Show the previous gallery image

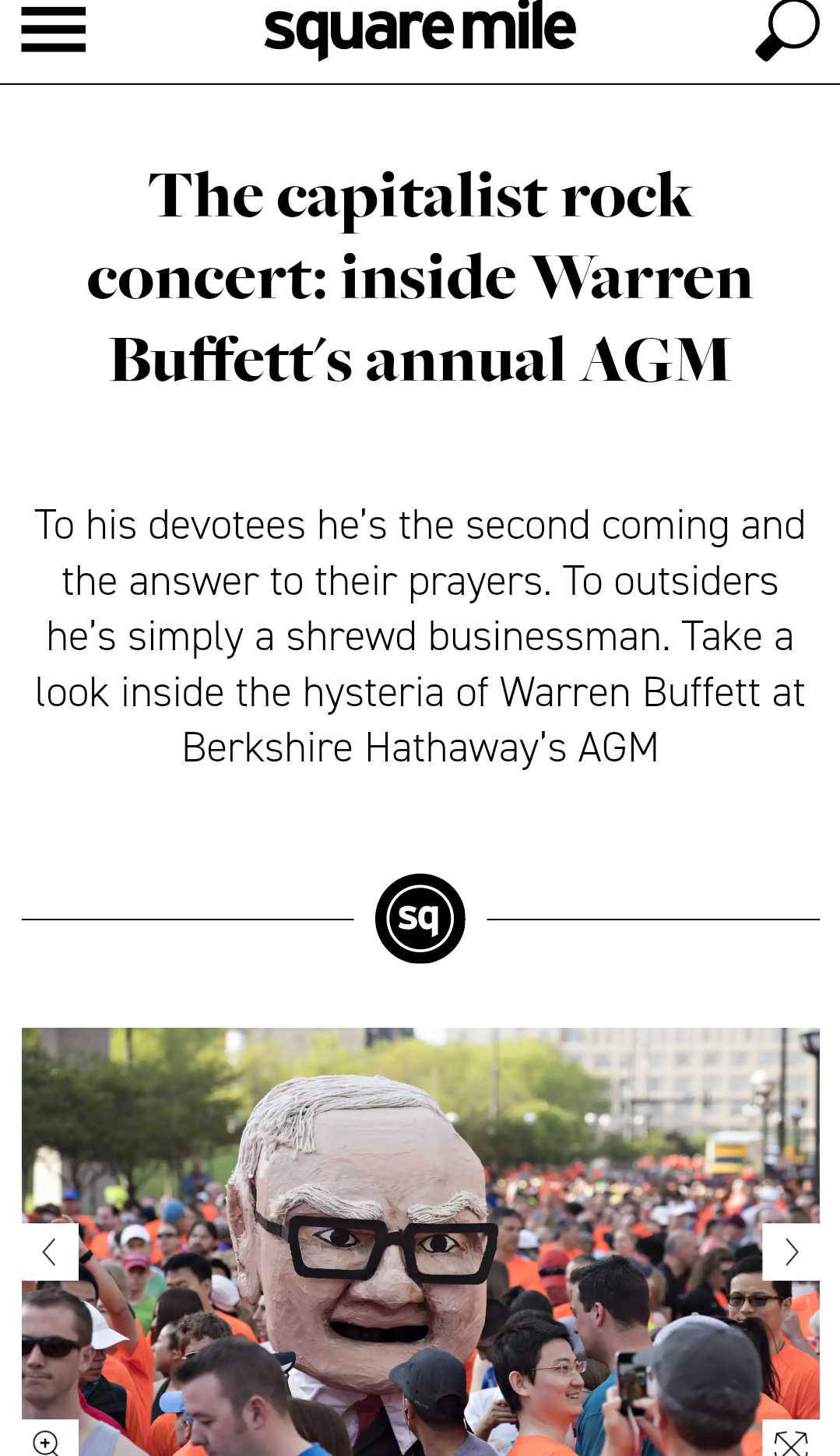click(50, 1252)
